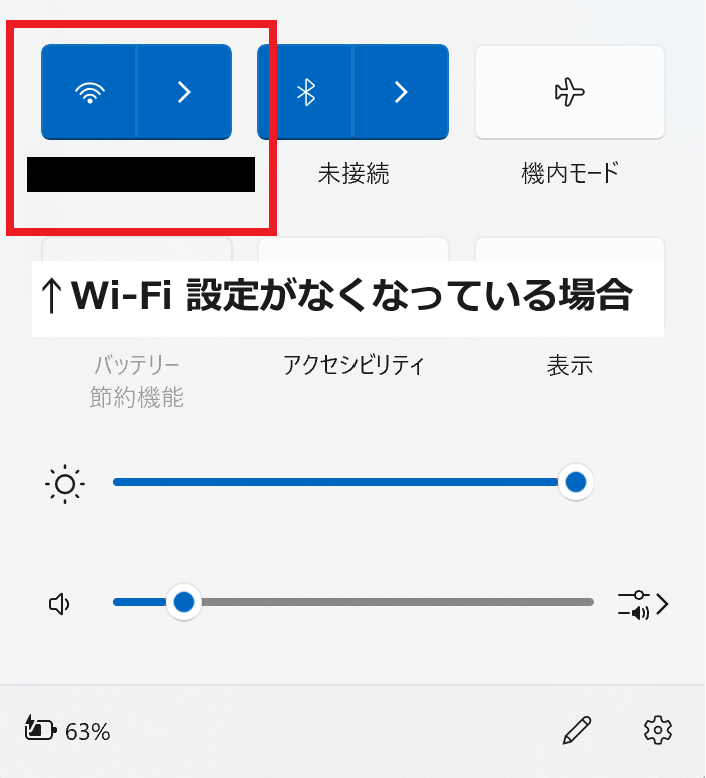
Task: Toggle the Bluetooth button
Action: click(305, 92)
